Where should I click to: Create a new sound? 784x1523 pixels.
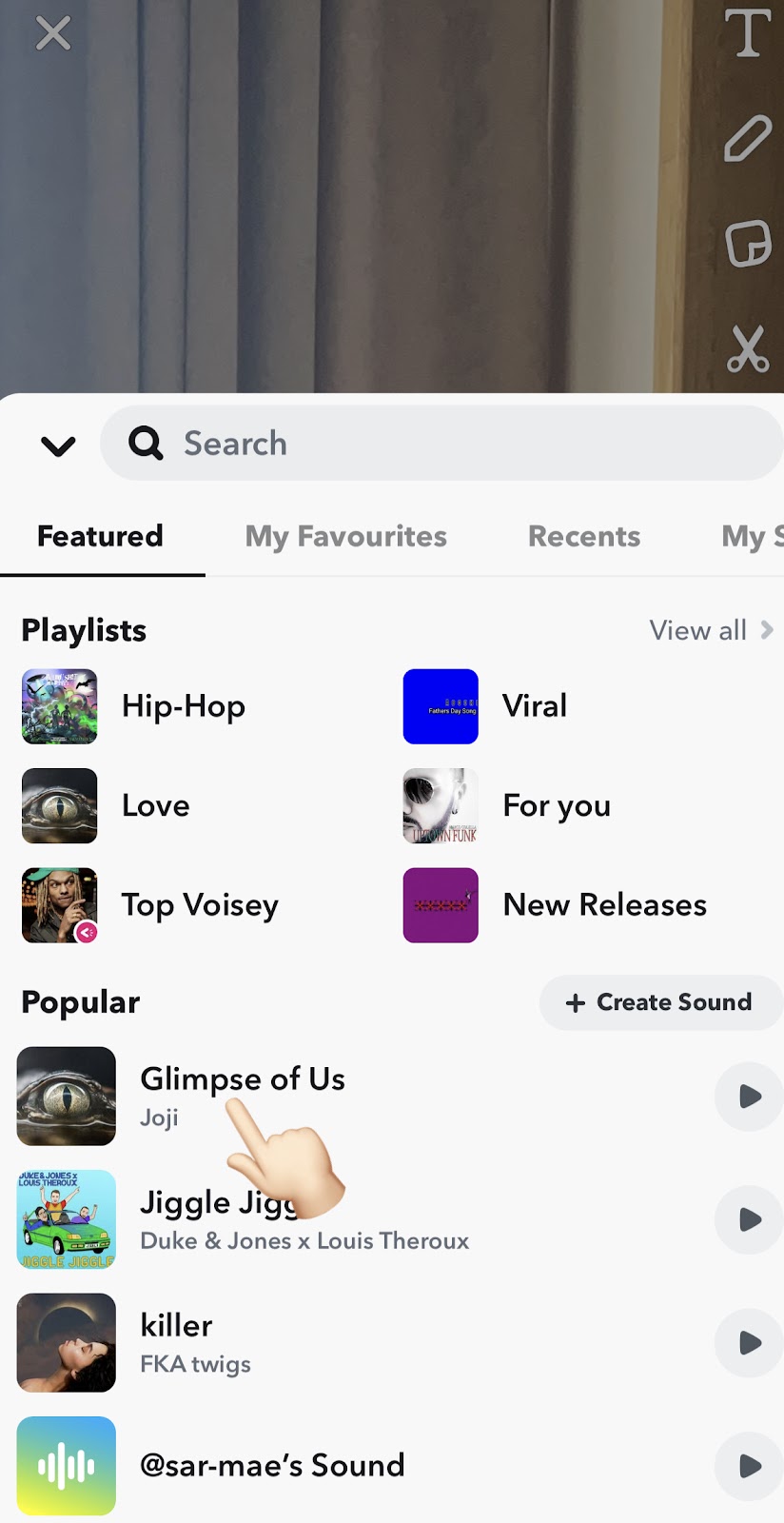point(660,1002)
